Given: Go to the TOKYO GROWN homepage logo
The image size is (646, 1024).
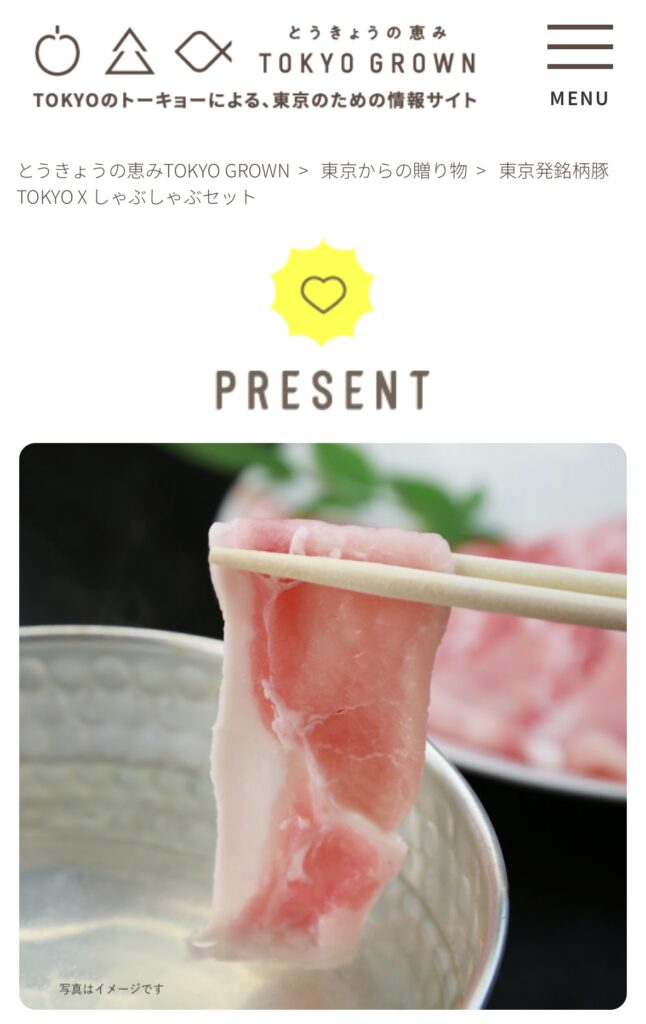Looking at the screenshot, I should (256, 65).
